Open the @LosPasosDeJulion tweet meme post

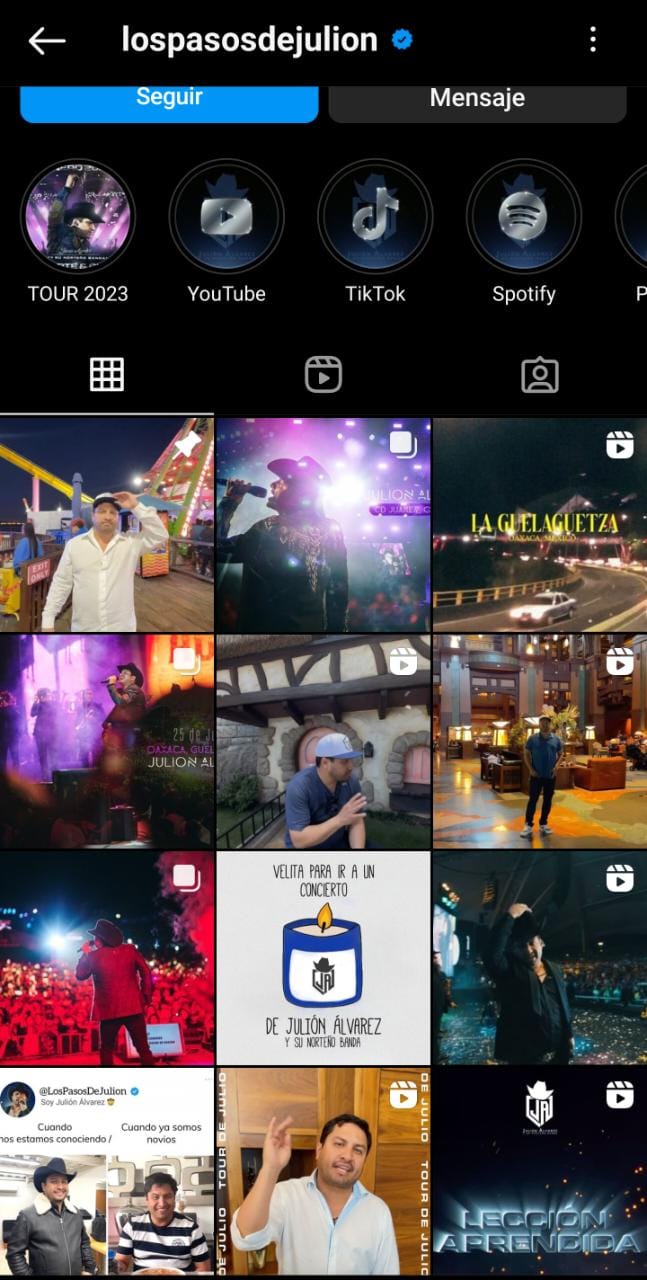click(x=106, y=1172)
